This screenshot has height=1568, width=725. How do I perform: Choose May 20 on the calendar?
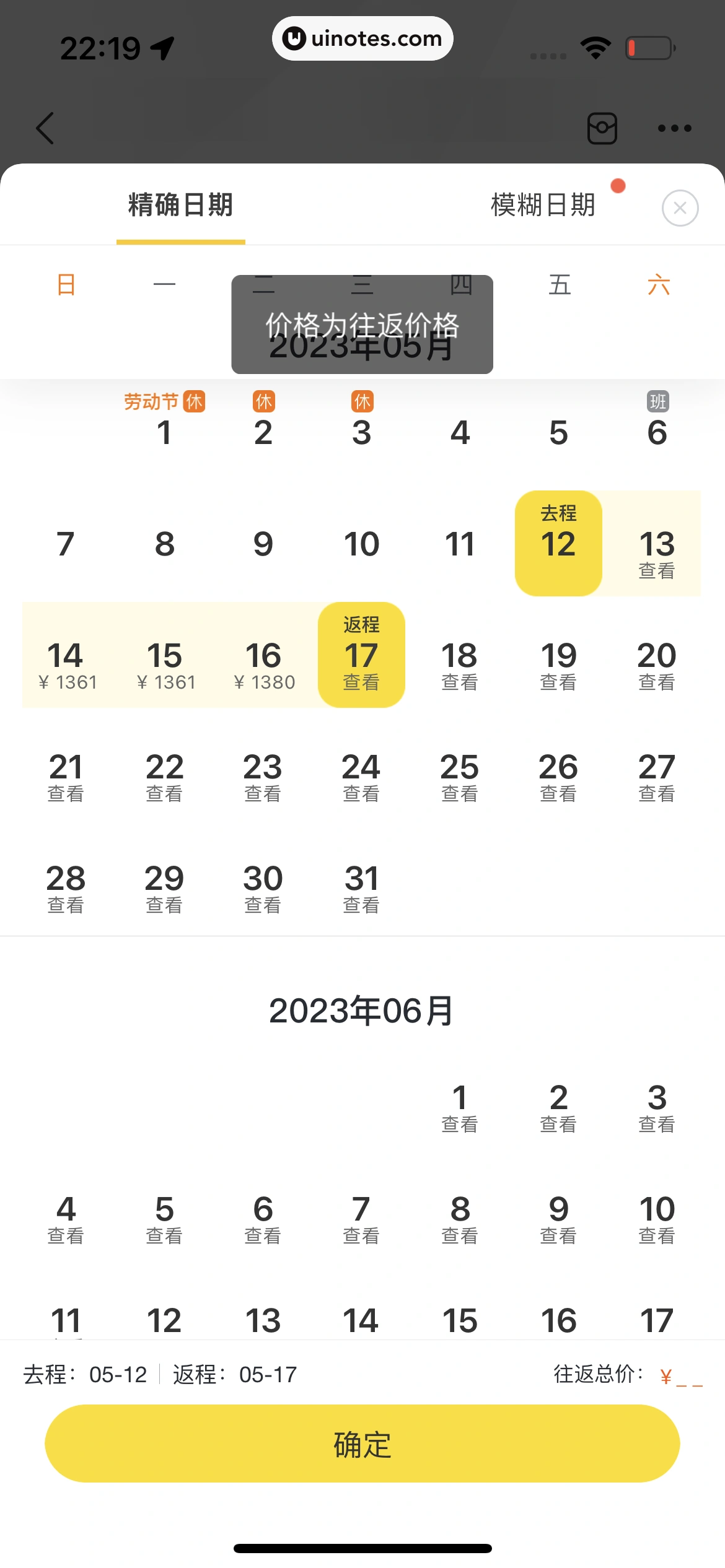pyautogui.click(x=657, y=664)
